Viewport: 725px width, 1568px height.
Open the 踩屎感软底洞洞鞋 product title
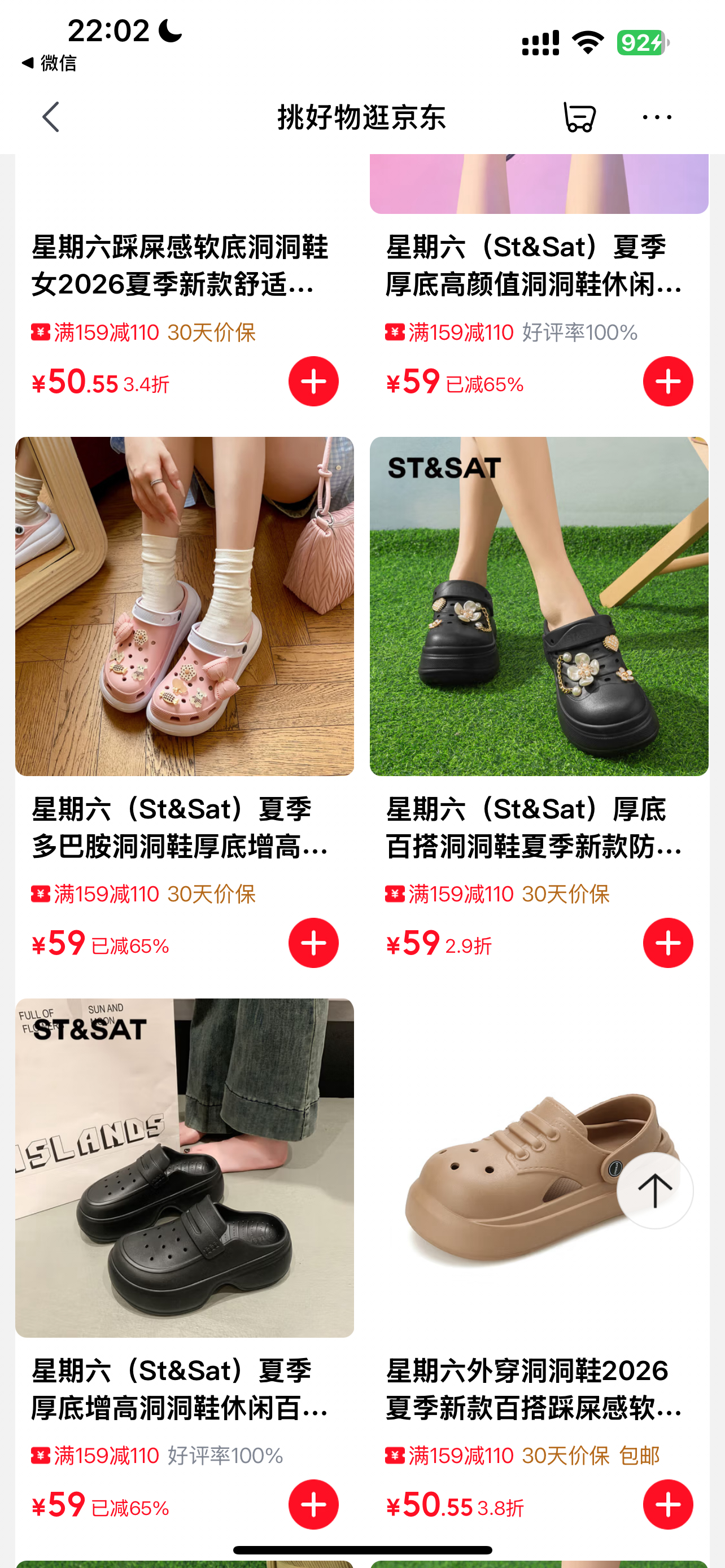[x=180, y=265]
